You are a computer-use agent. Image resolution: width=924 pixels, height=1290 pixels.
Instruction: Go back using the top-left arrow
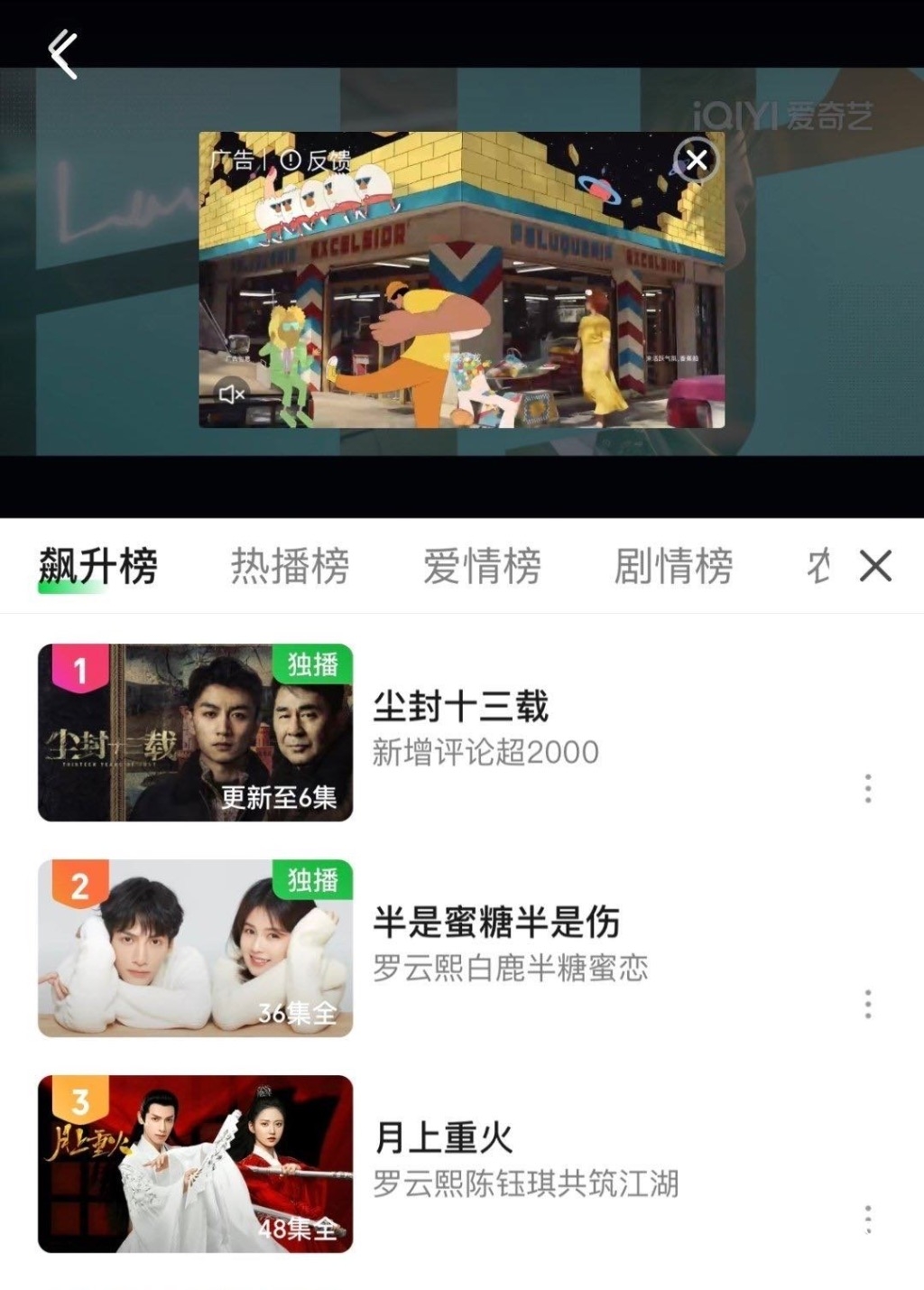tap(63, 54)
